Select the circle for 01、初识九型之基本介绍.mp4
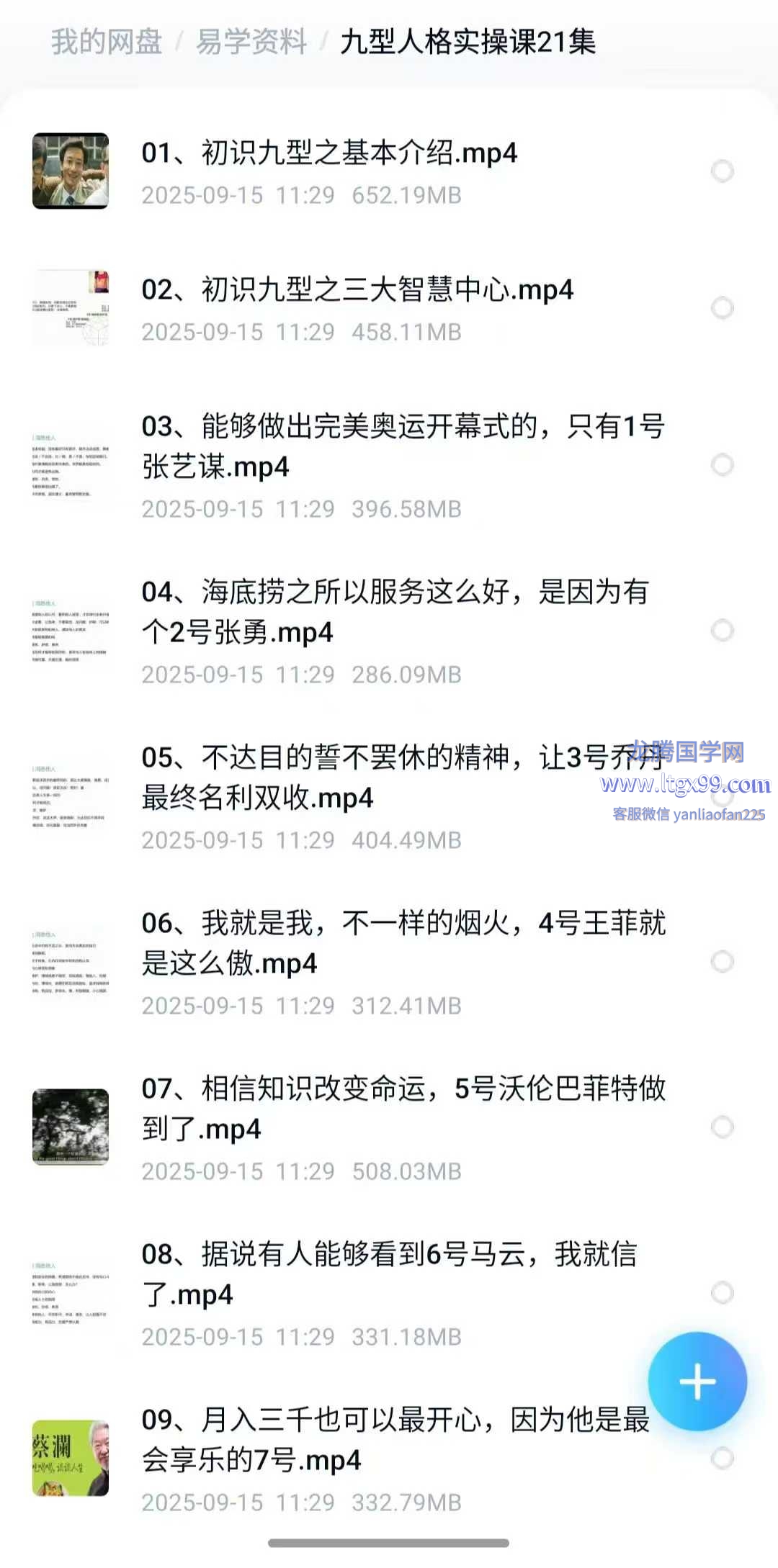 [x=722, y=171]
